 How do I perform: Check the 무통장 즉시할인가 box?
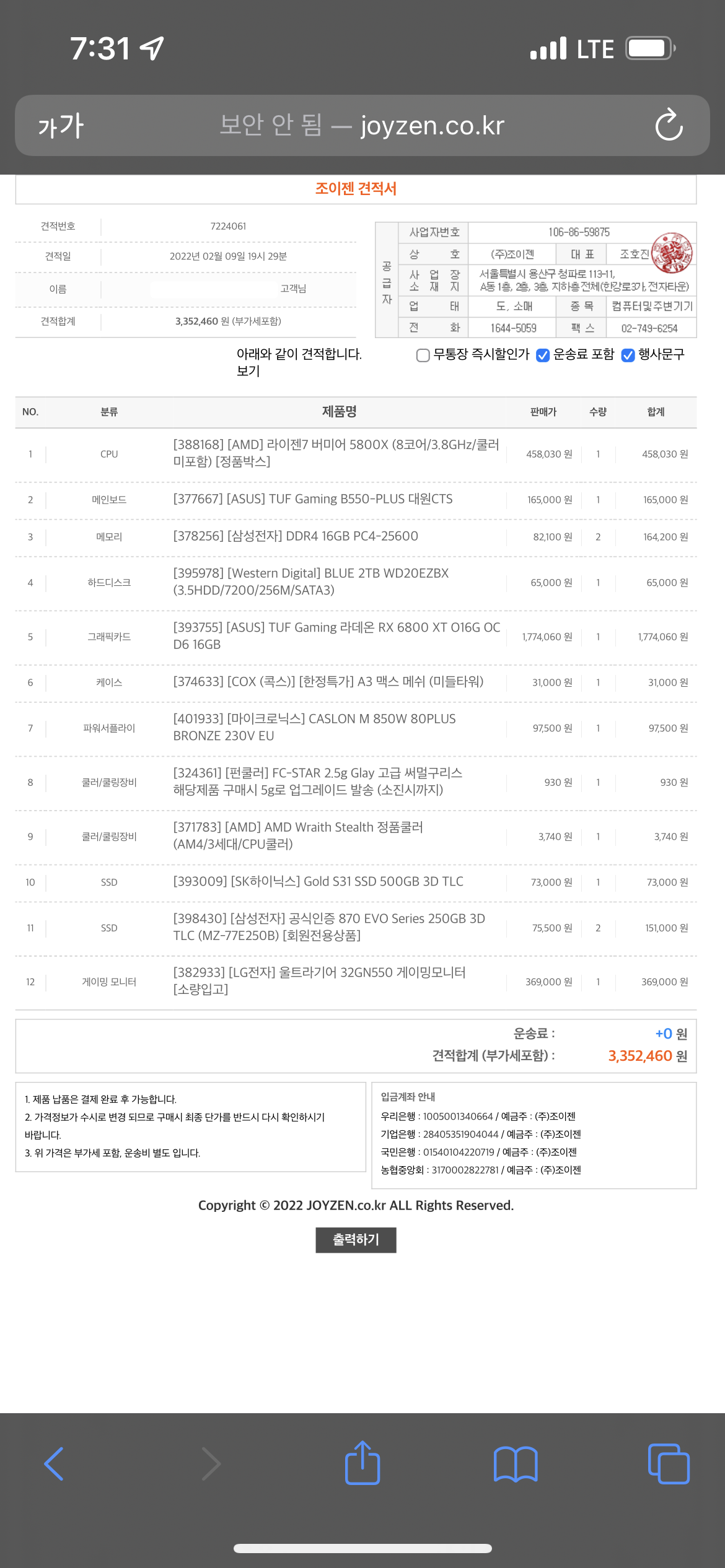423,355
